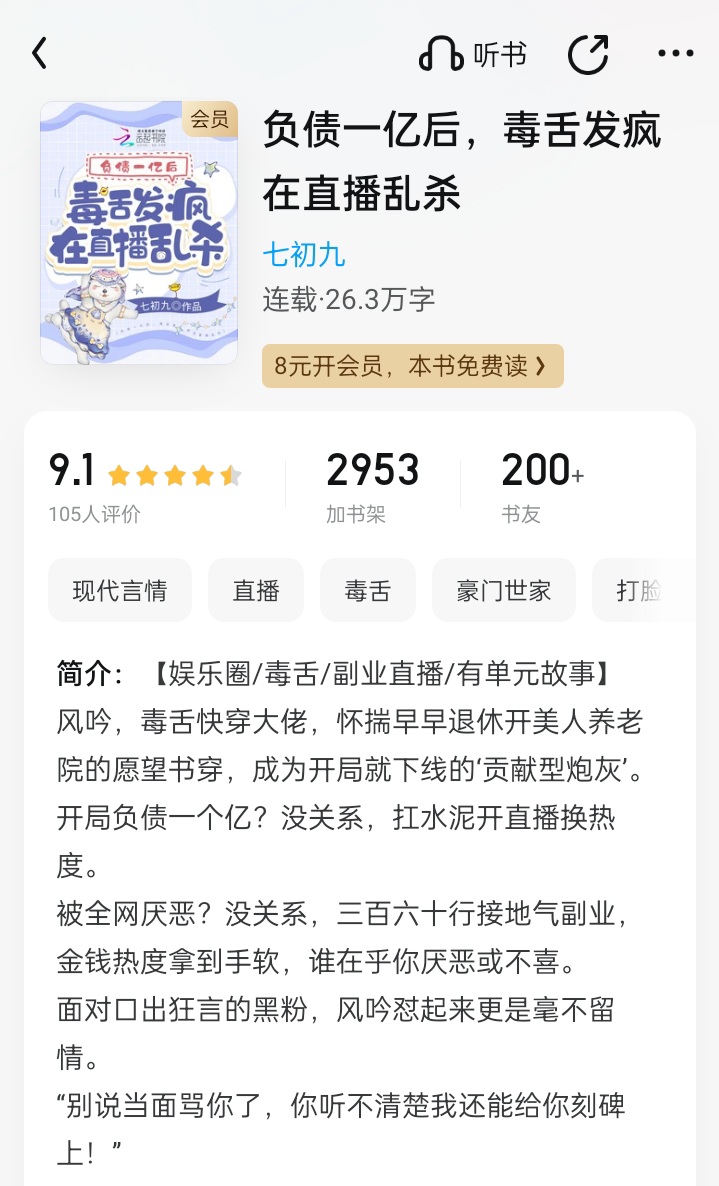Open the 8元开会员 membership banner

pyautogui.click(x=413, y=366)
